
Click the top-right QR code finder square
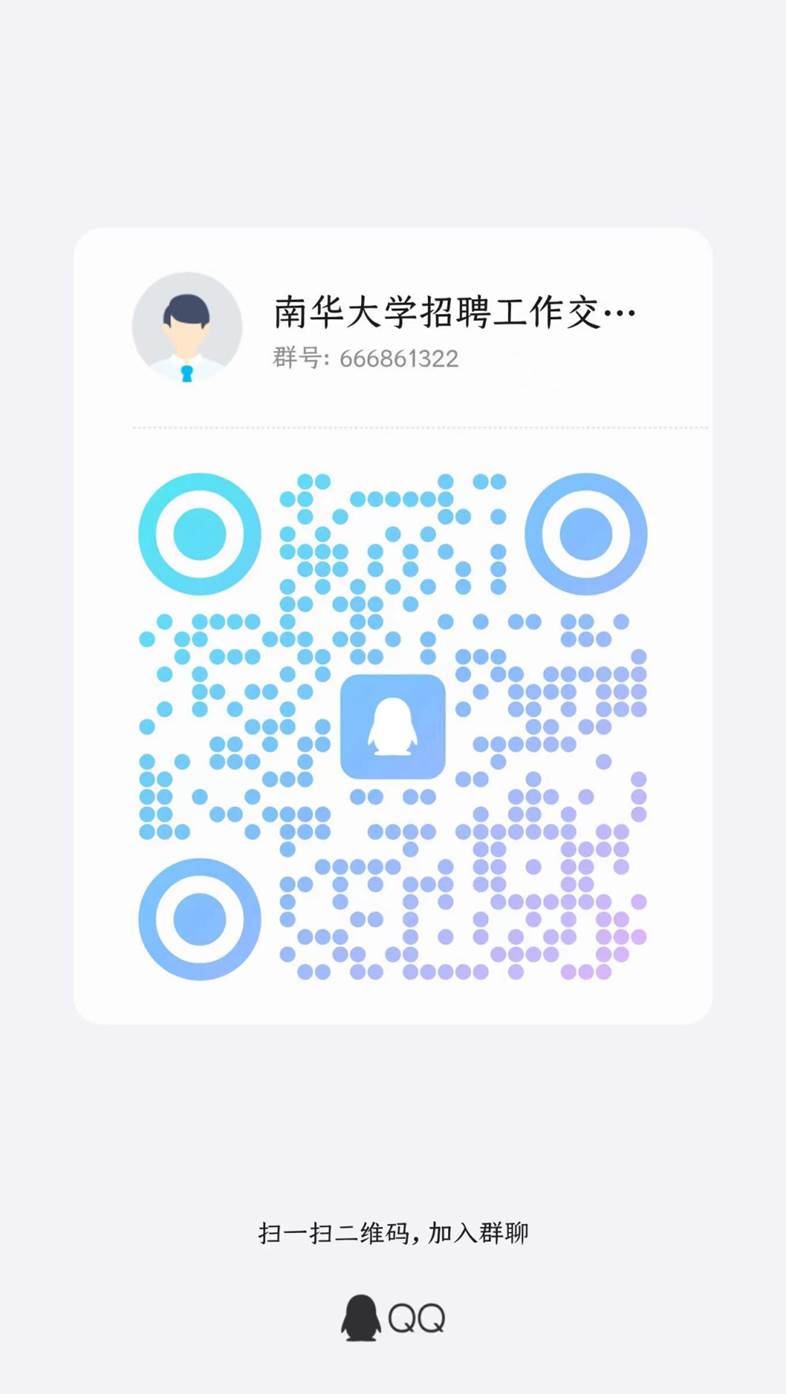pyautogui.click(x=586, y=533)
